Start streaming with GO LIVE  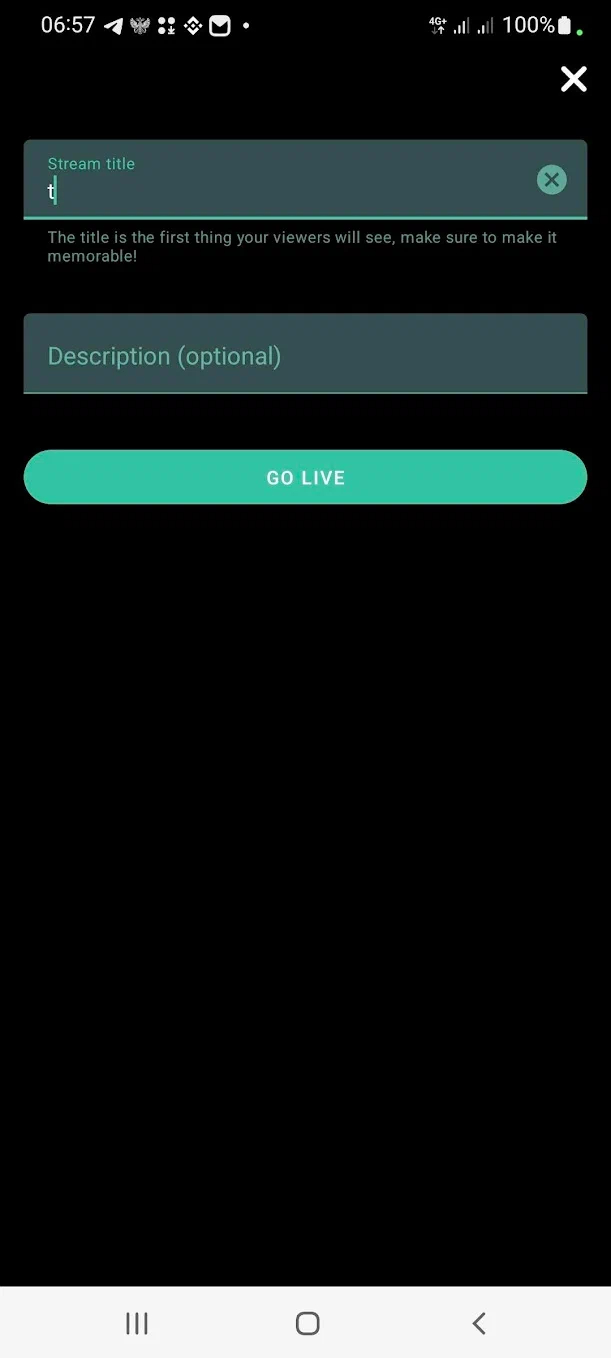point(305,477)
